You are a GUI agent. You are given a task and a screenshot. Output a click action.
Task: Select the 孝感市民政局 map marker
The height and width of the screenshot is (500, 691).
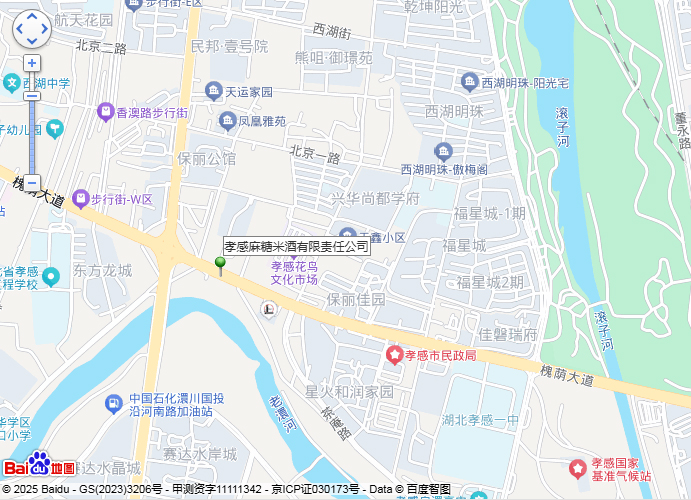coord(395,355)
